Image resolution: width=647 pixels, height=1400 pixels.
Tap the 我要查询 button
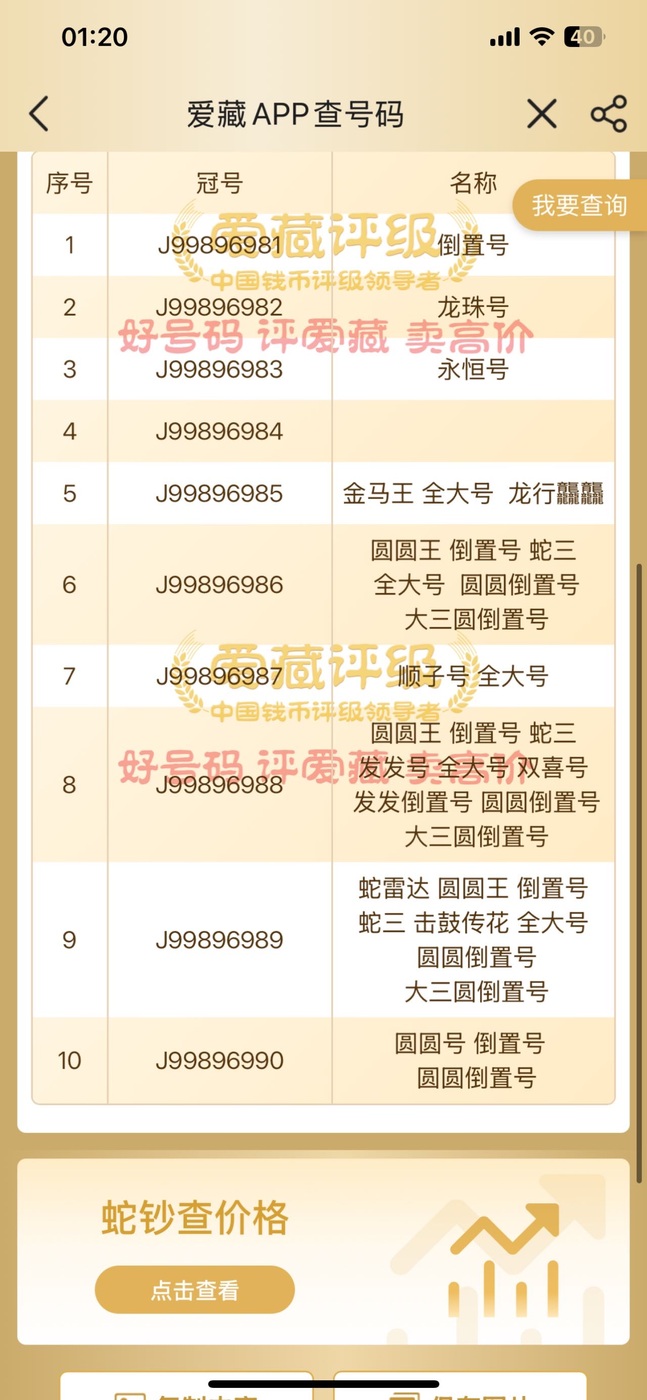[x=580, y=206]
